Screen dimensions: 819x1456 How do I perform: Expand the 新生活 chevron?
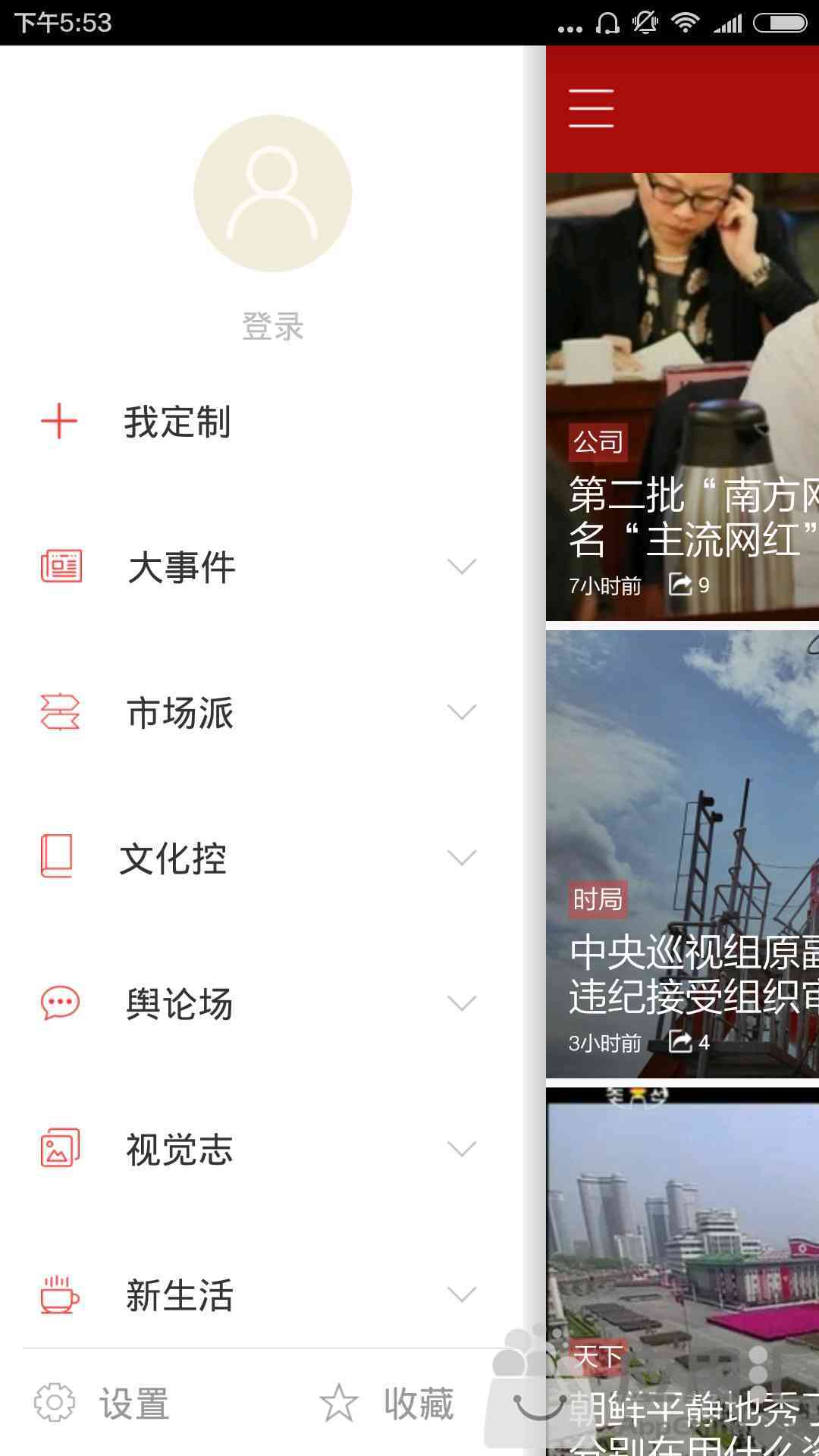tap(461, 1294)
